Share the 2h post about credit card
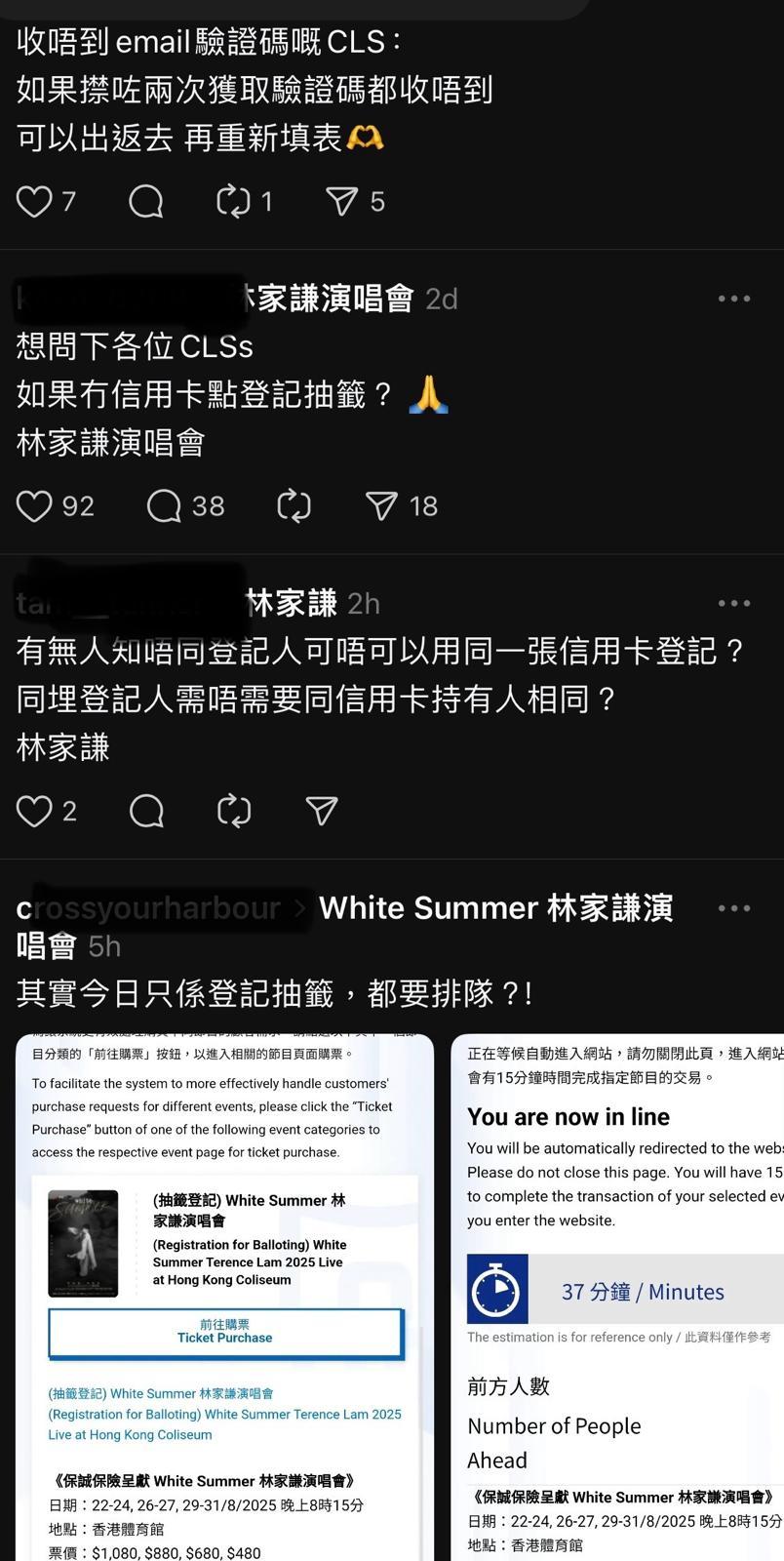This screenshot has width=784, height=1561. pos(322,811)
